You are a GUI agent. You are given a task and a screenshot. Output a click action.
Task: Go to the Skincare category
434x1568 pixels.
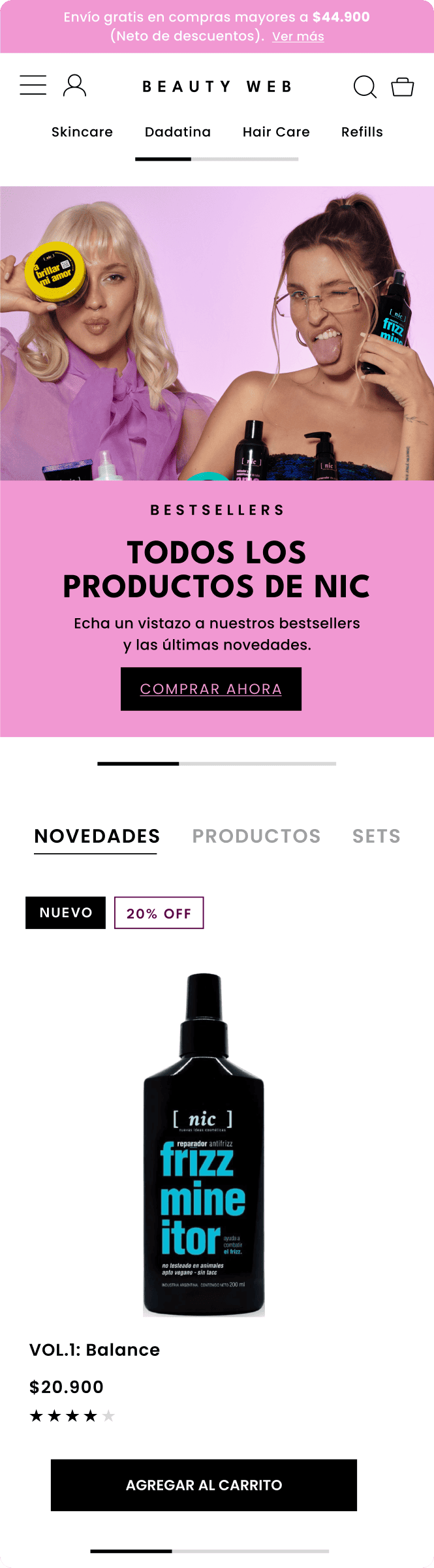(82, 132)
